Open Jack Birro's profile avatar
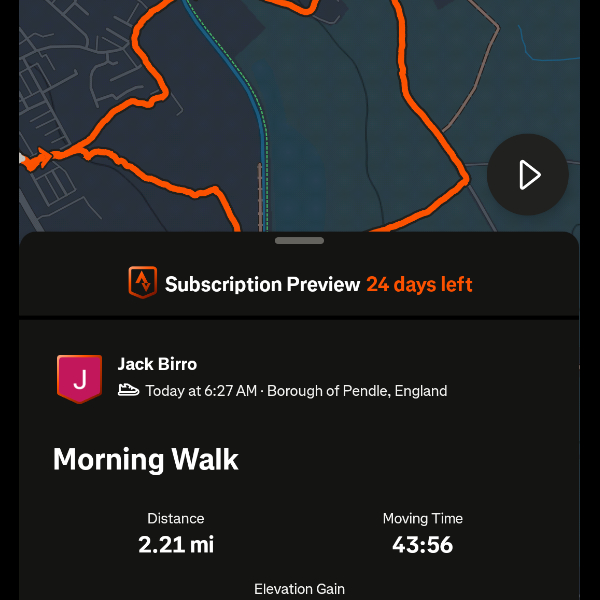The height and width of the screenshot is (600, 600). pos(80,378)
